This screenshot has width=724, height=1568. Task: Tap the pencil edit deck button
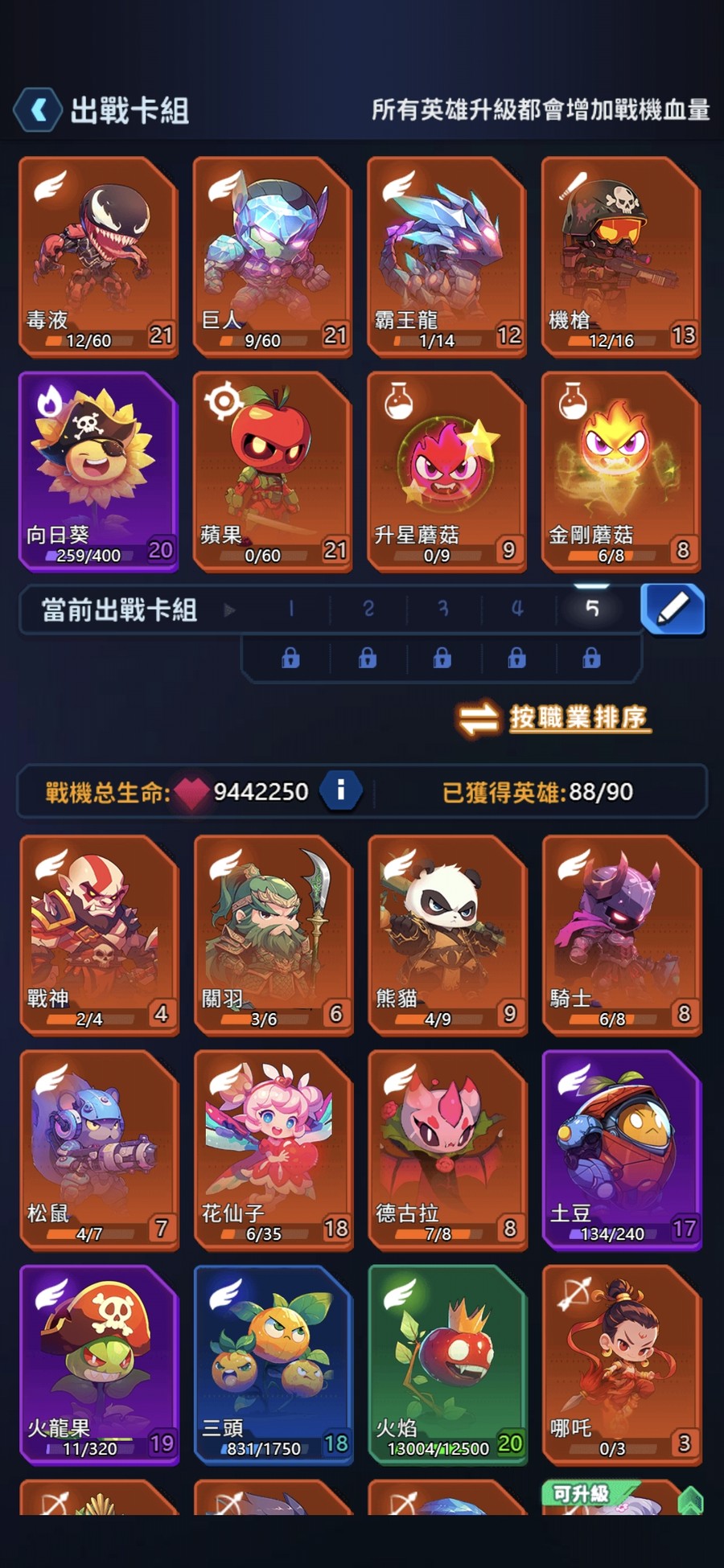point(673,609)
